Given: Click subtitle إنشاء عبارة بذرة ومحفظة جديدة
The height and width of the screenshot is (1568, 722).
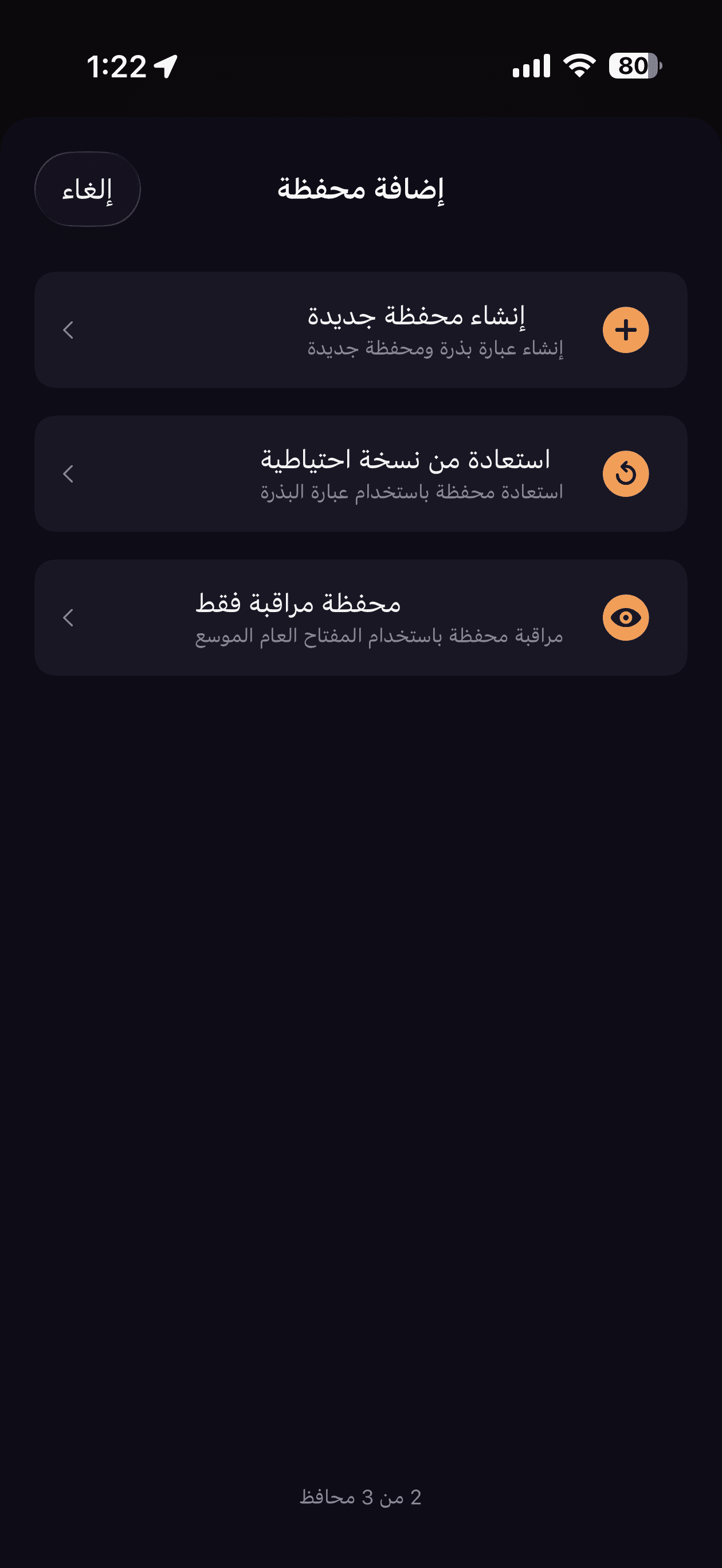Looking at the screenshot, I should [436, 350].
